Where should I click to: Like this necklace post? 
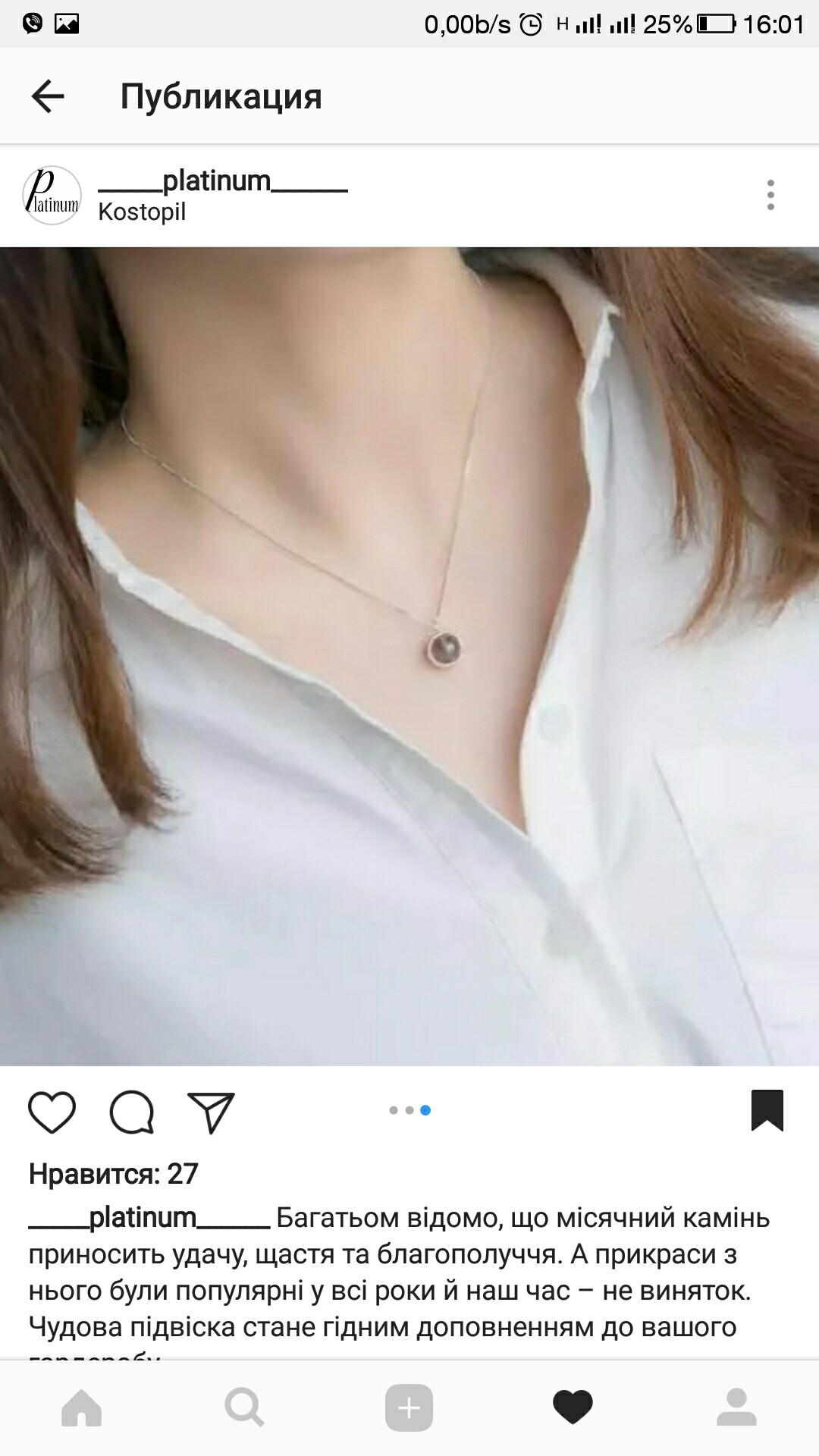tap(52, 1112)
